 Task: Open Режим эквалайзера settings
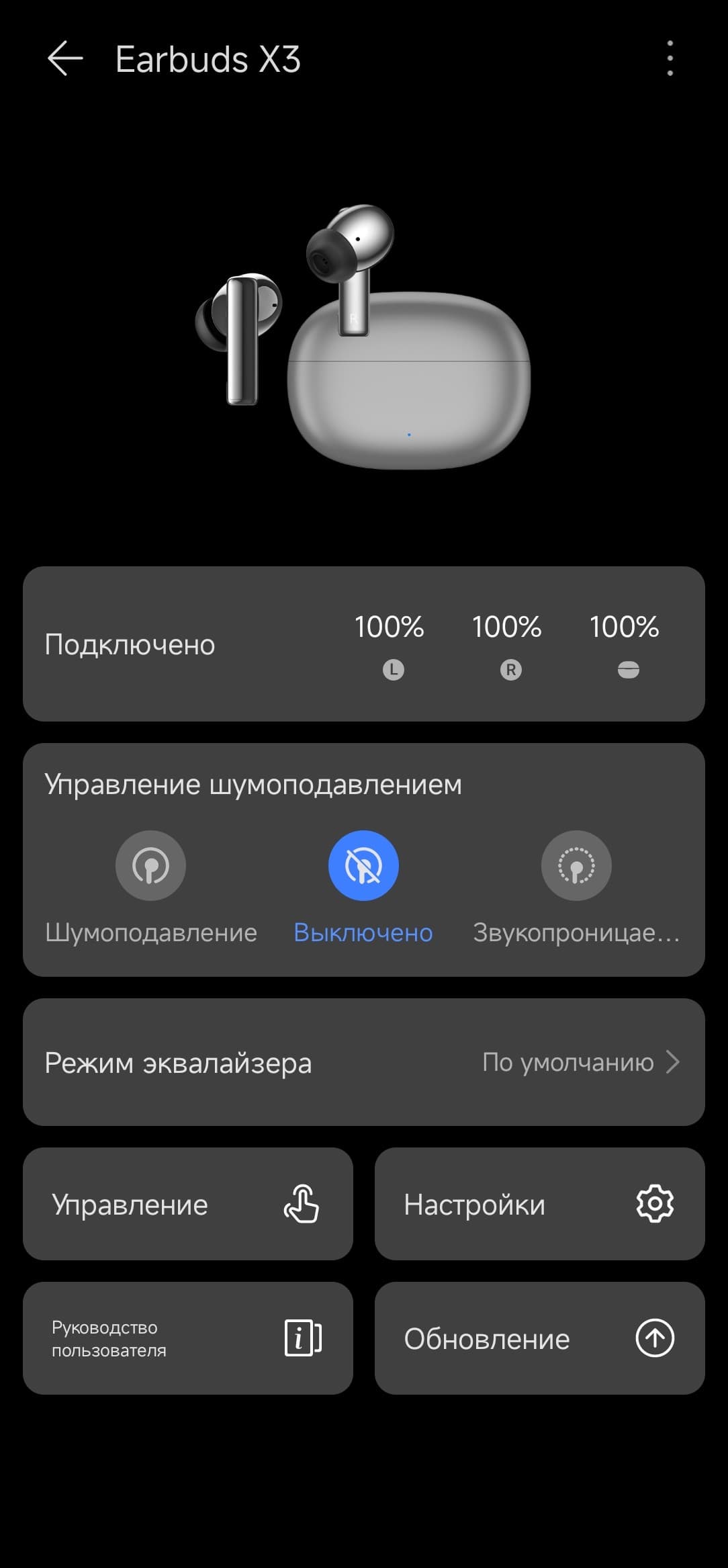tap(363, 1062)
